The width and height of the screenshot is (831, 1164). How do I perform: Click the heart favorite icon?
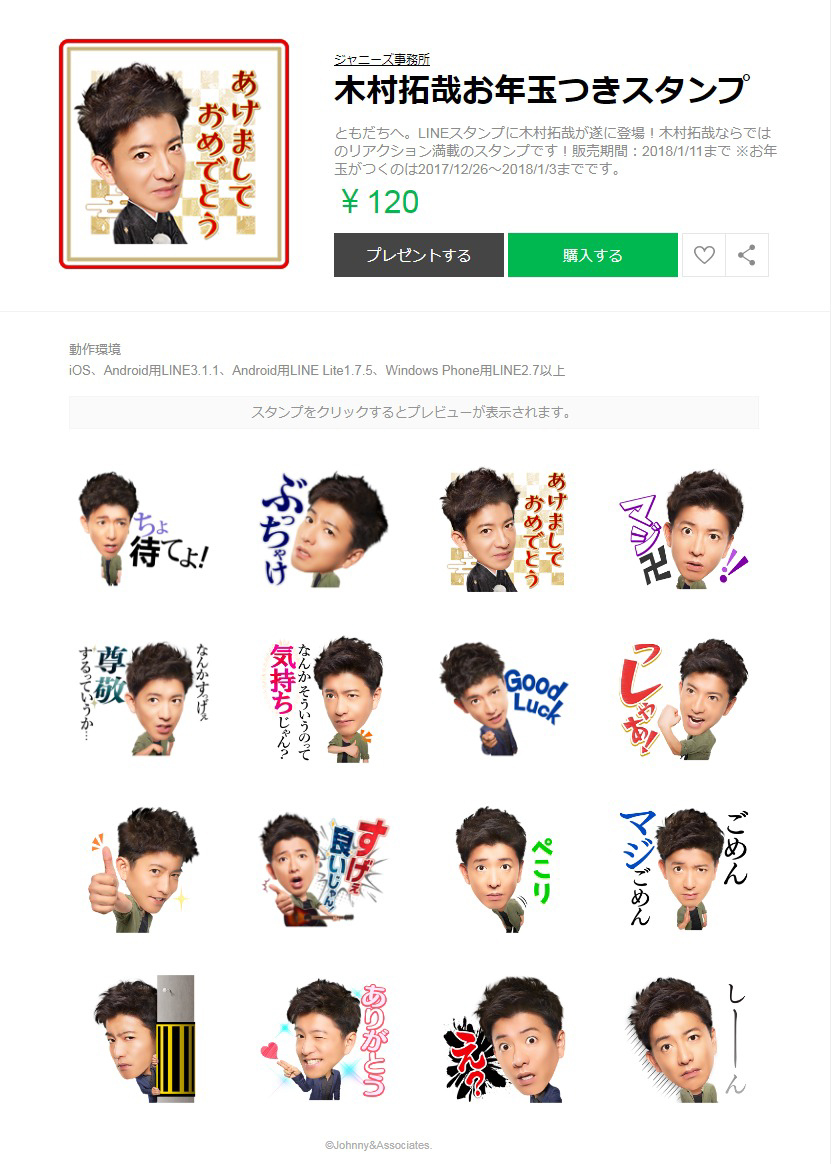[x=705, y=255]
